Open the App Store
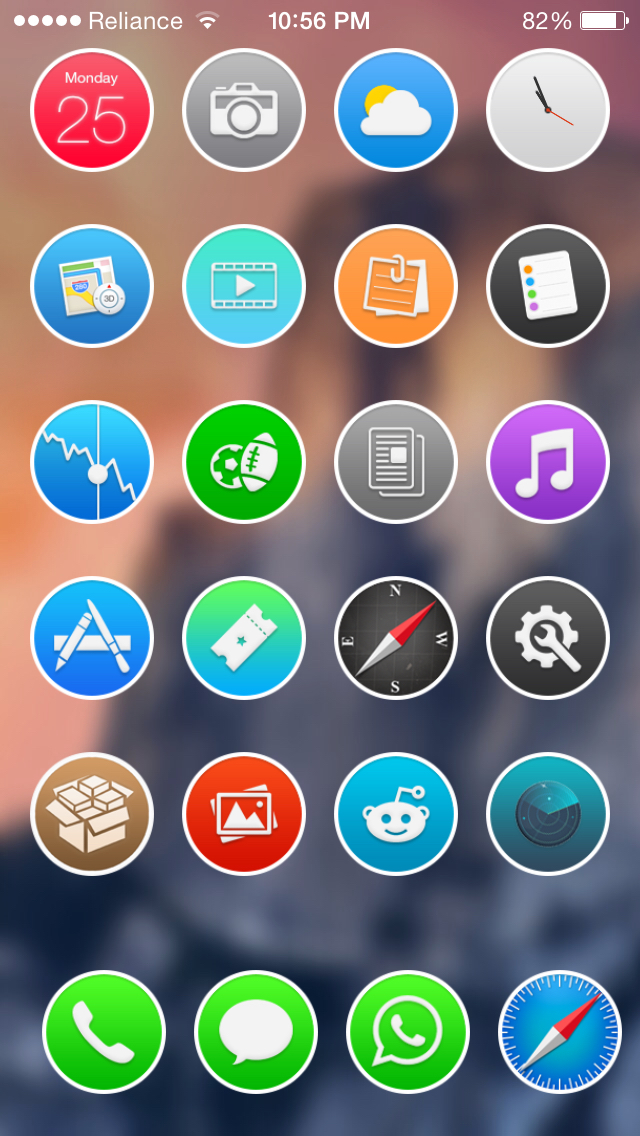640x1136 pixels. [92, 638]
